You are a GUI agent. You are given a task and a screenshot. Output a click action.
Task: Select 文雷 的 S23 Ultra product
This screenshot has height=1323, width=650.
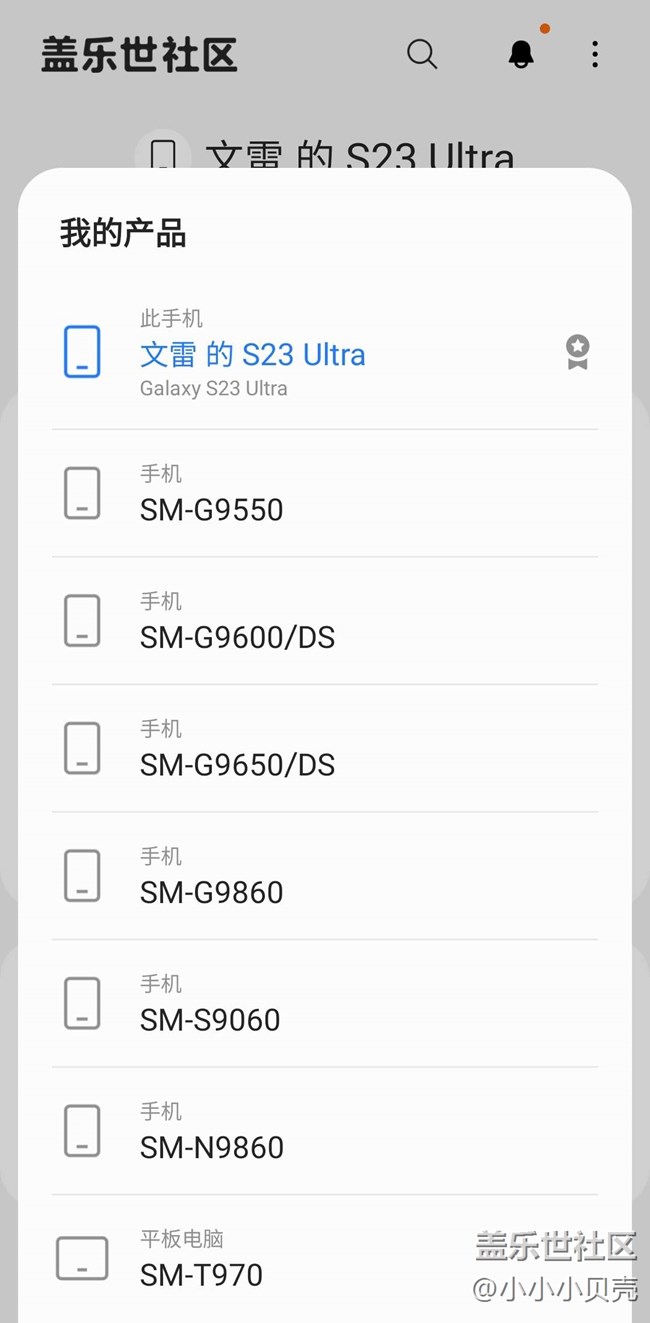[x=253, y=354]
